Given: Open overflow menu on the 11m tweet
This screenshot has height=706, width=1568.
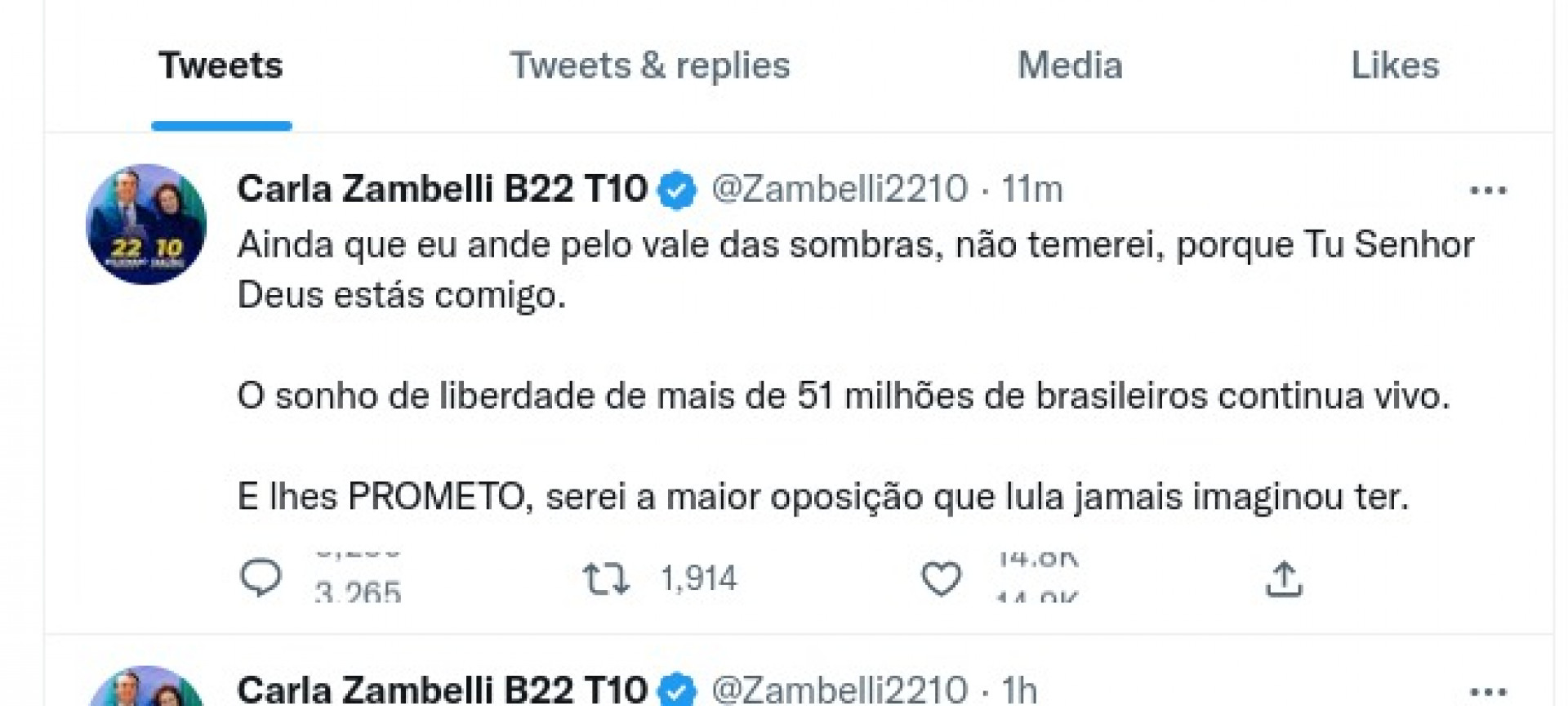Looking at the screenshot, I should tap(1487, 190).
